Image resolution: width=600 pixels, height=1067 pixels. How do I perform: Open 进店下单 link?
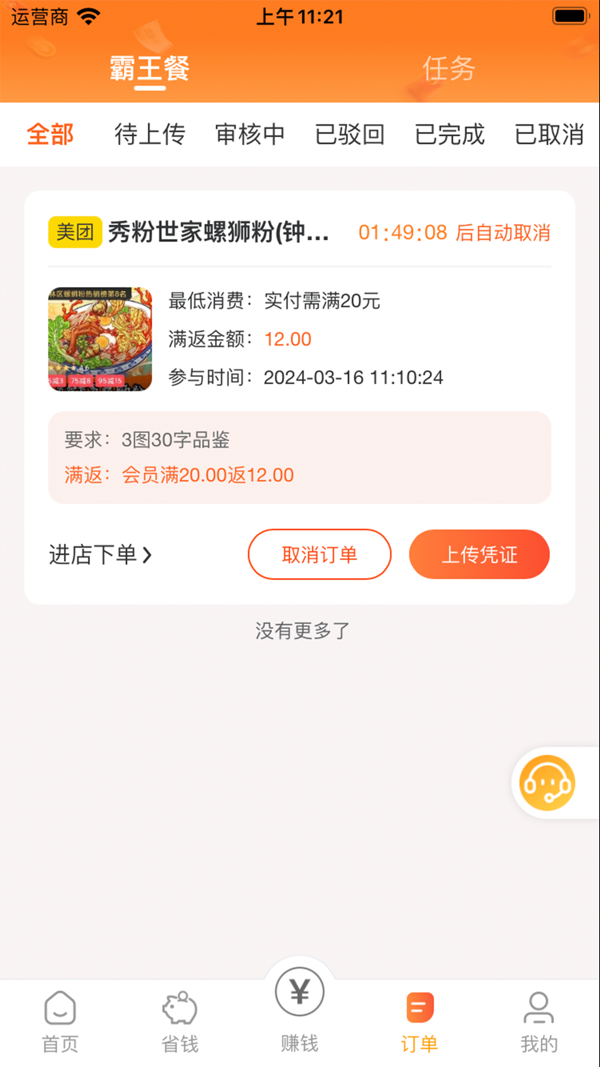coord(100,555)
